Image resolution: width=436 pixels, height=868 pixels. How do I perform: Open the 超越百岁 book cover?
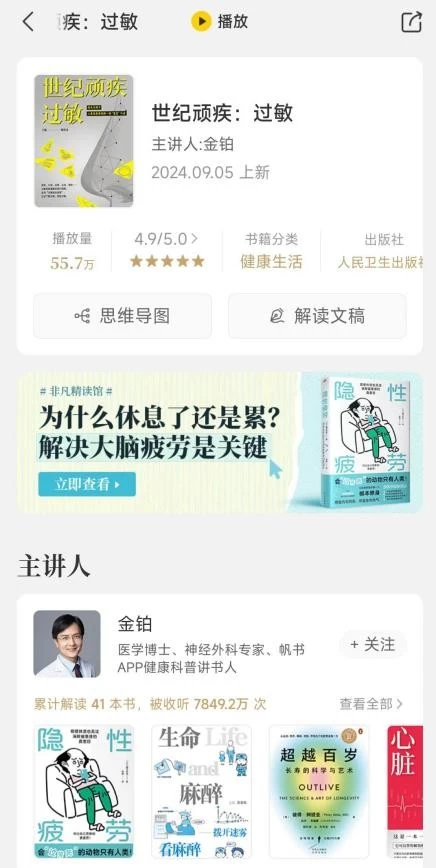point(319,792)
